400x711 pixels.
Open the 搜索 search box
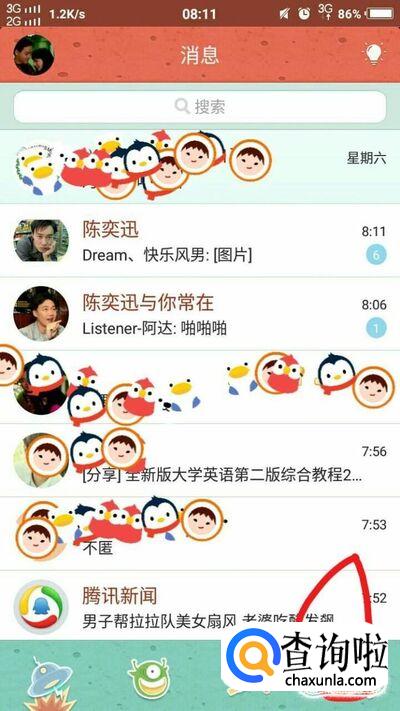click(200, 107)
